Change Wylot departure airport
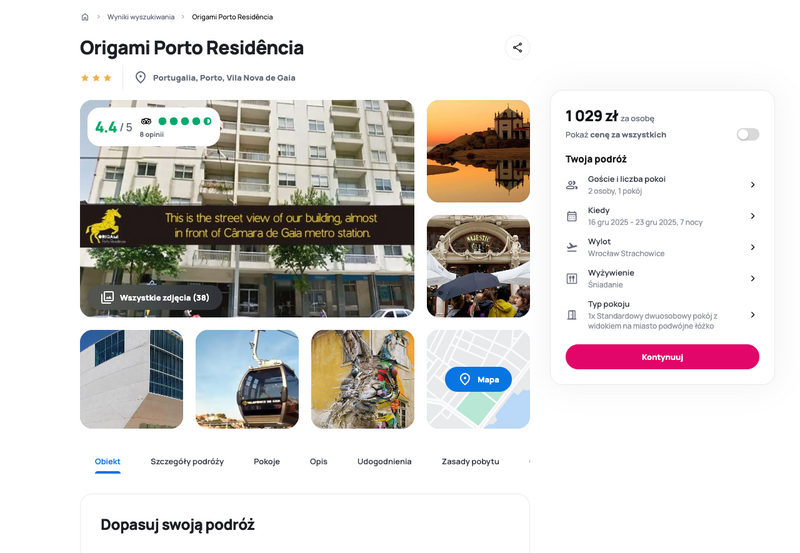The width and height of the screenshot is (800, 553). tap(661, 247)
